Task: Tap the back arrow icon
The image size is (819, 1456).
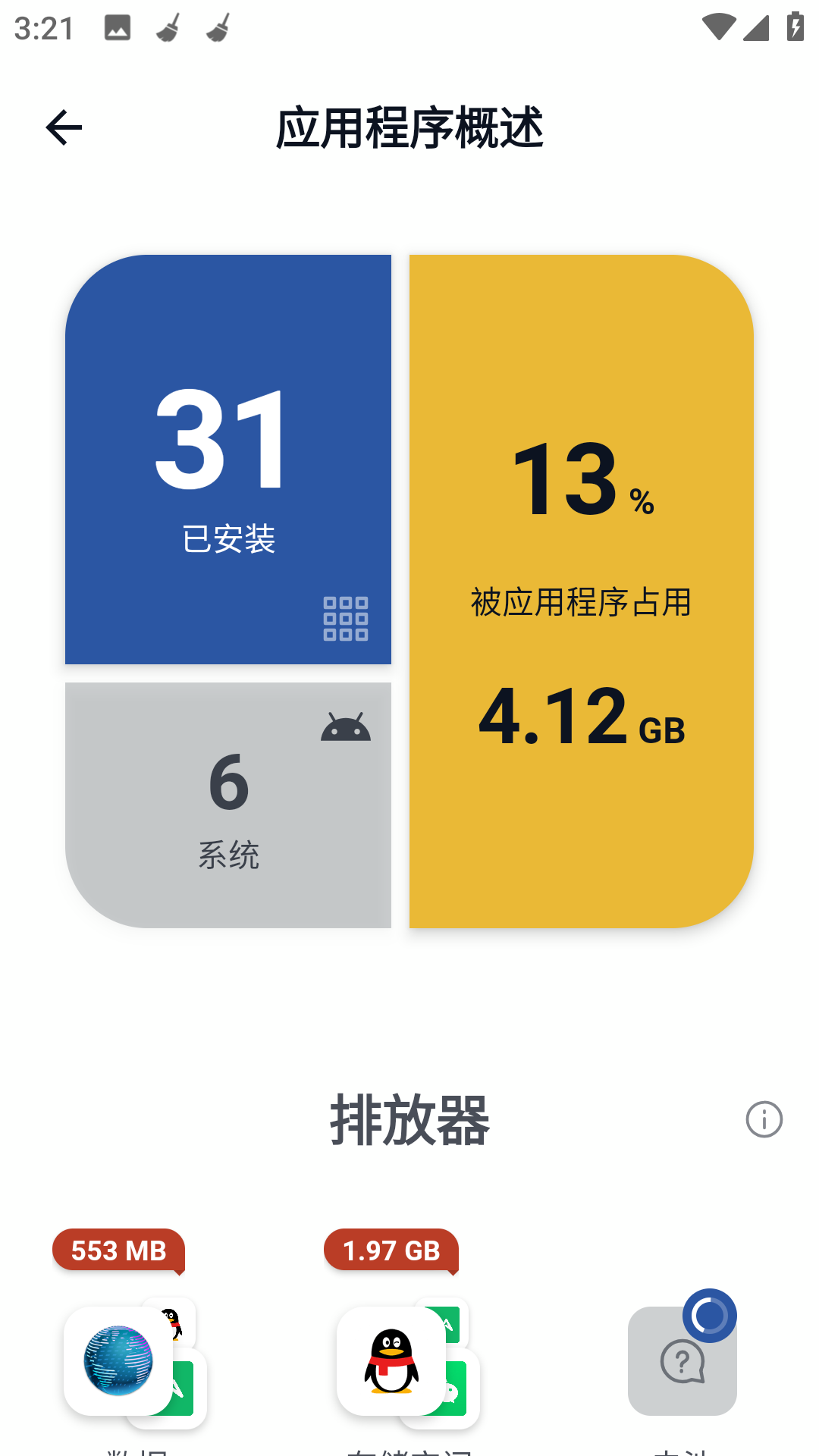Action: pyautogui.click(x=63, y=126)
